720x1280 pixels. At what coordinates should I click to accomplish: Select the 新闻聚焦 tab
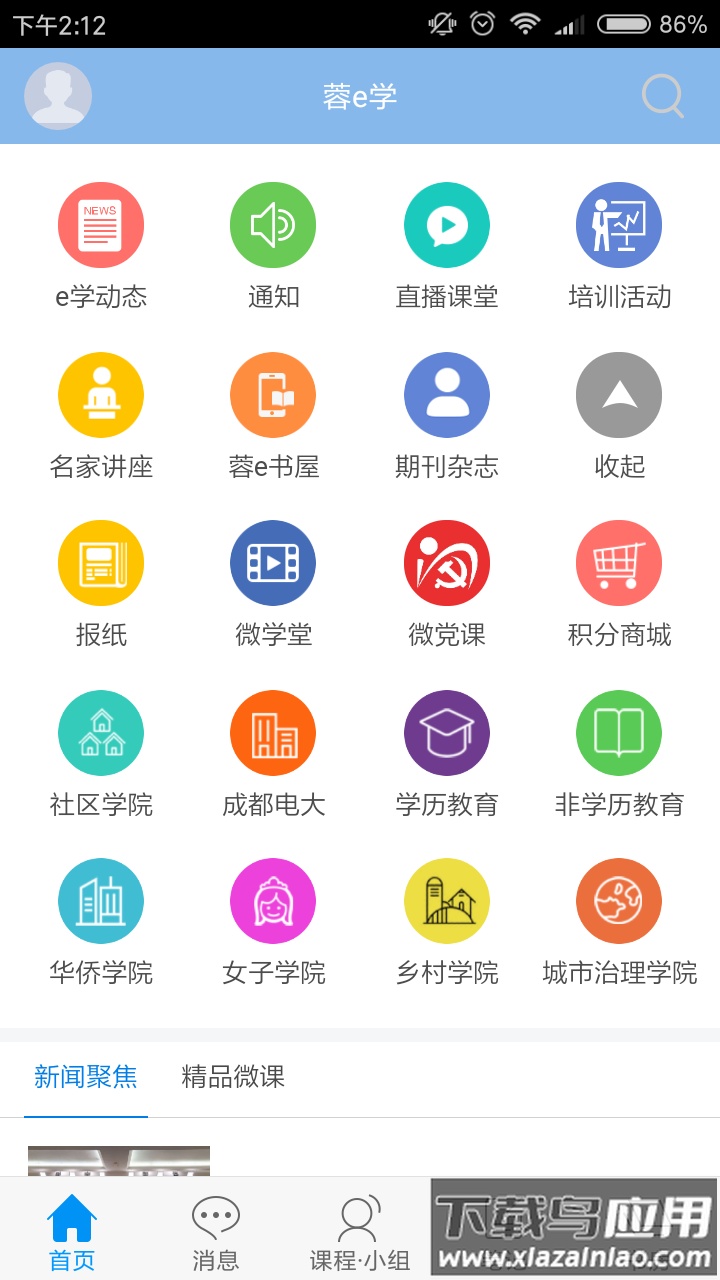click(84, 1078)
